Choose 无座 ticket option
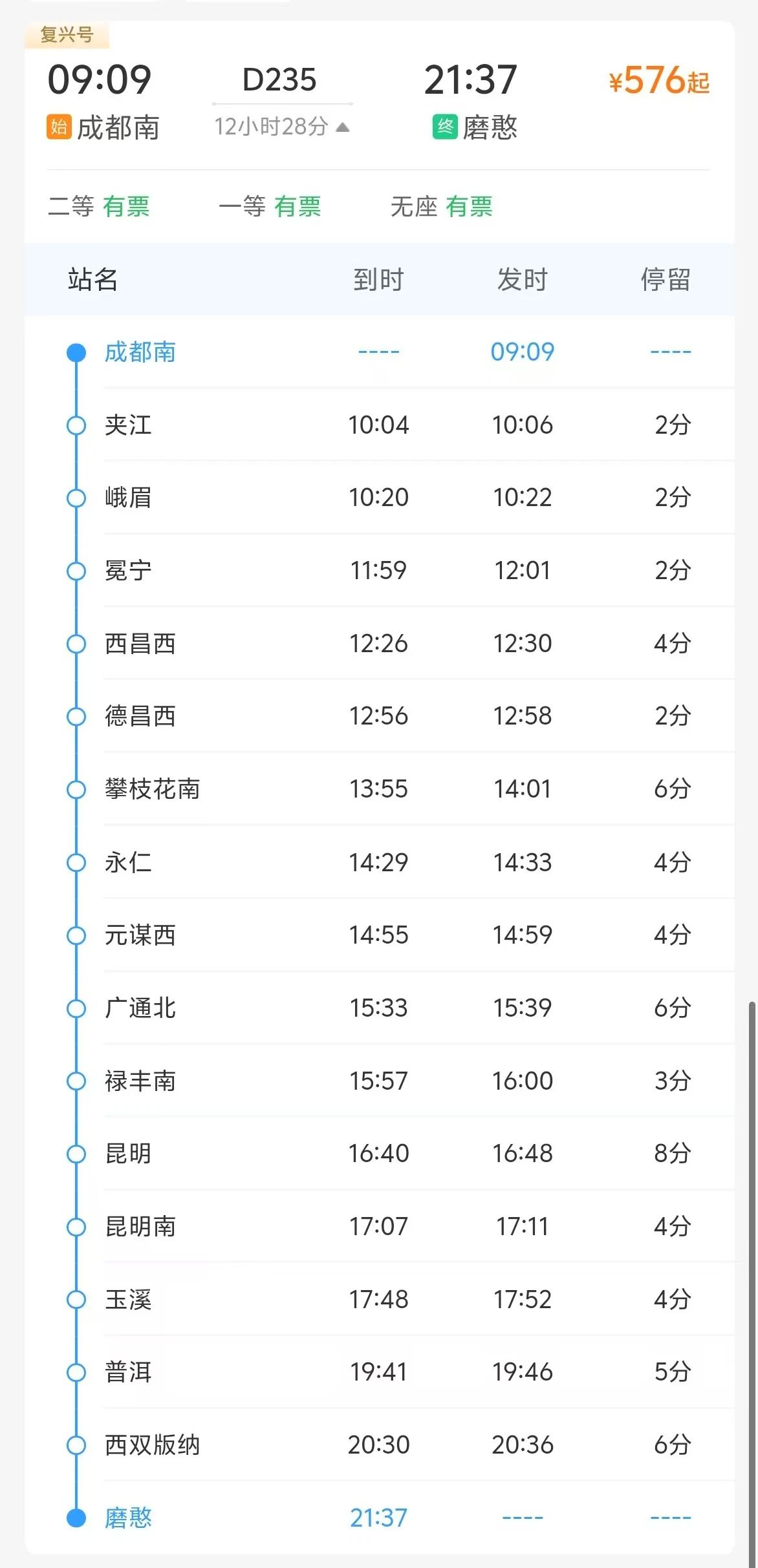The height and width of the screenshot is (1568, 758). [x=441, y=207]
